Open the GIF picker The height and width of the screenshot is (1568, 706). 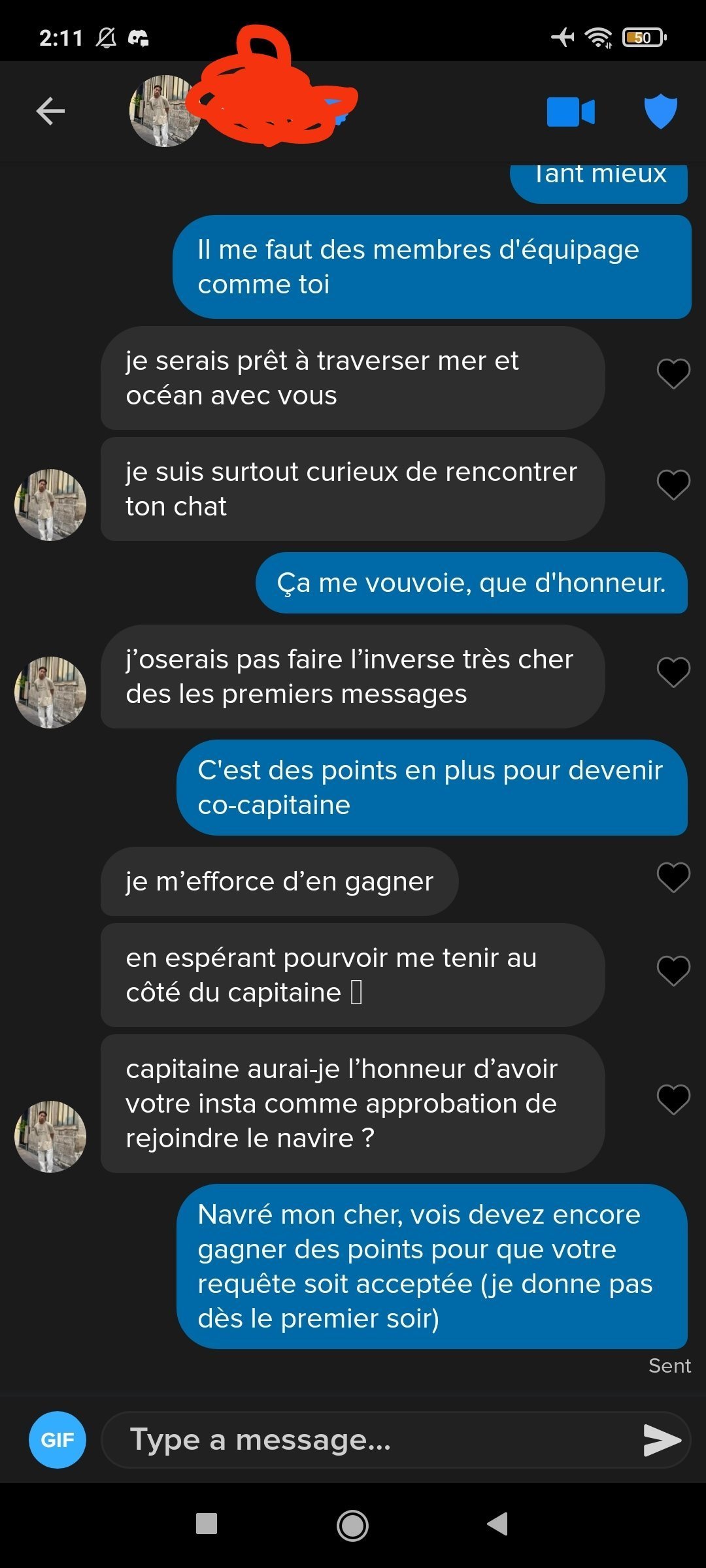[x=58, y=1440]
